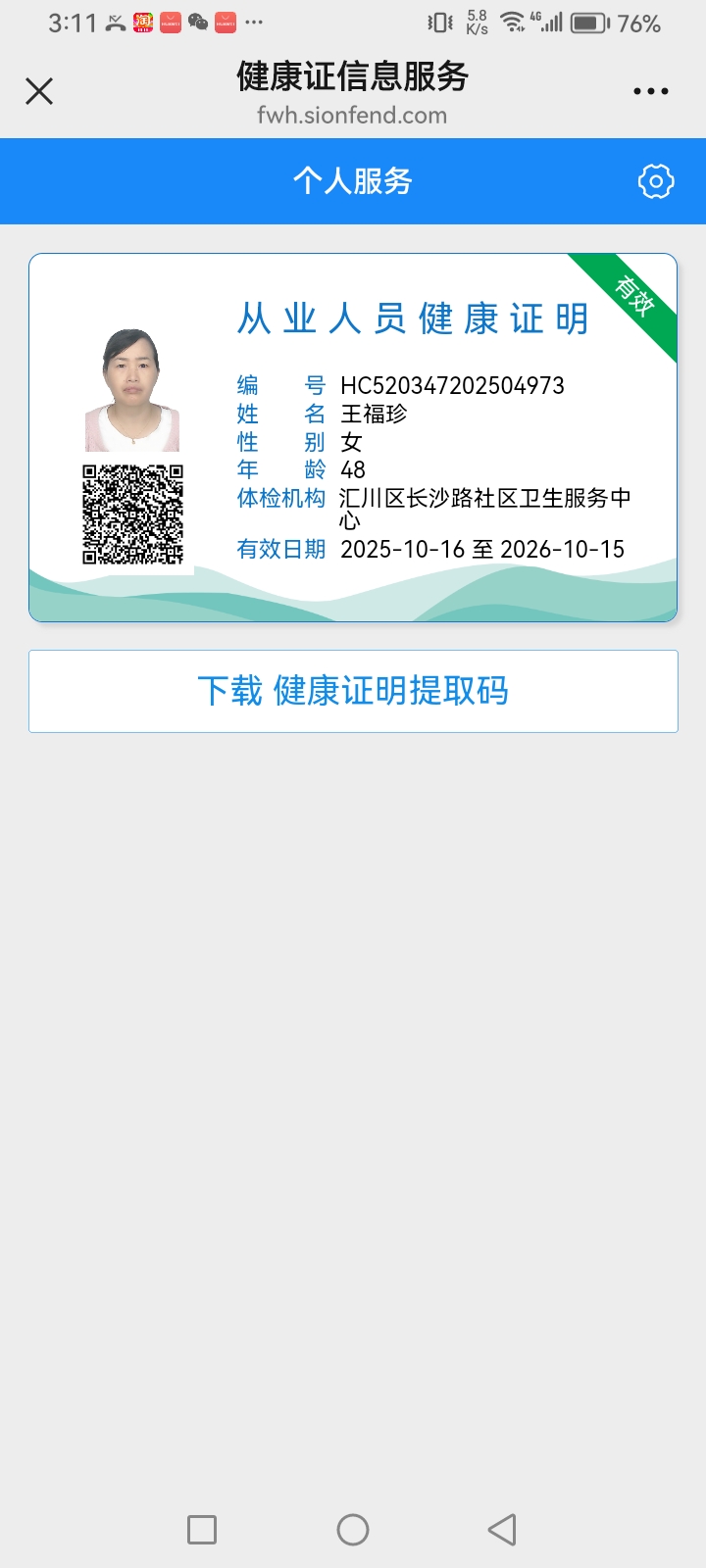This screenshot has height=1568, width=706.
Task: Open the three-dot overflow menu
Action: coord(651,91)
